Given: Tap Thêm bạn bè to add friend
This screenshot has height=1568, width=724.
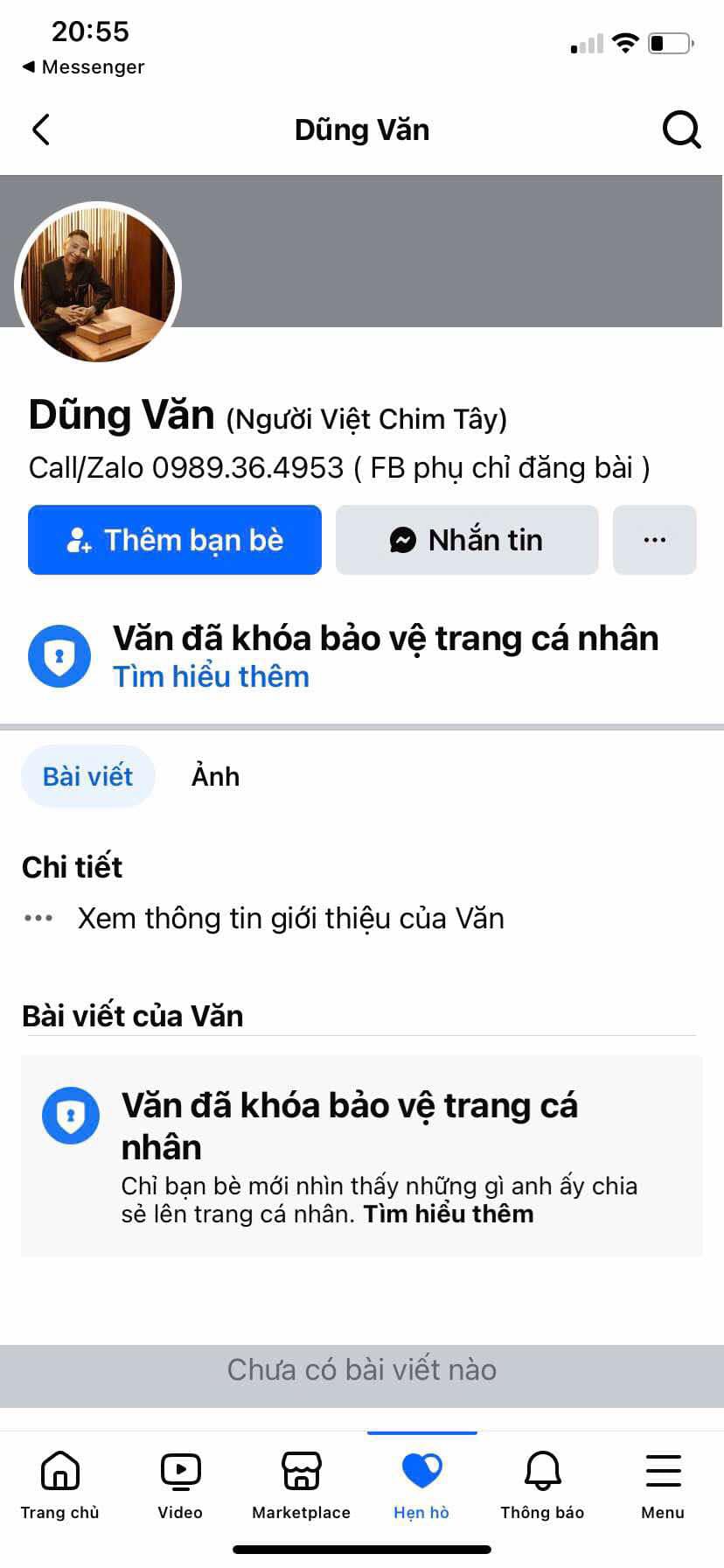Looking at the screenshot, I should [x=175, y=540].
